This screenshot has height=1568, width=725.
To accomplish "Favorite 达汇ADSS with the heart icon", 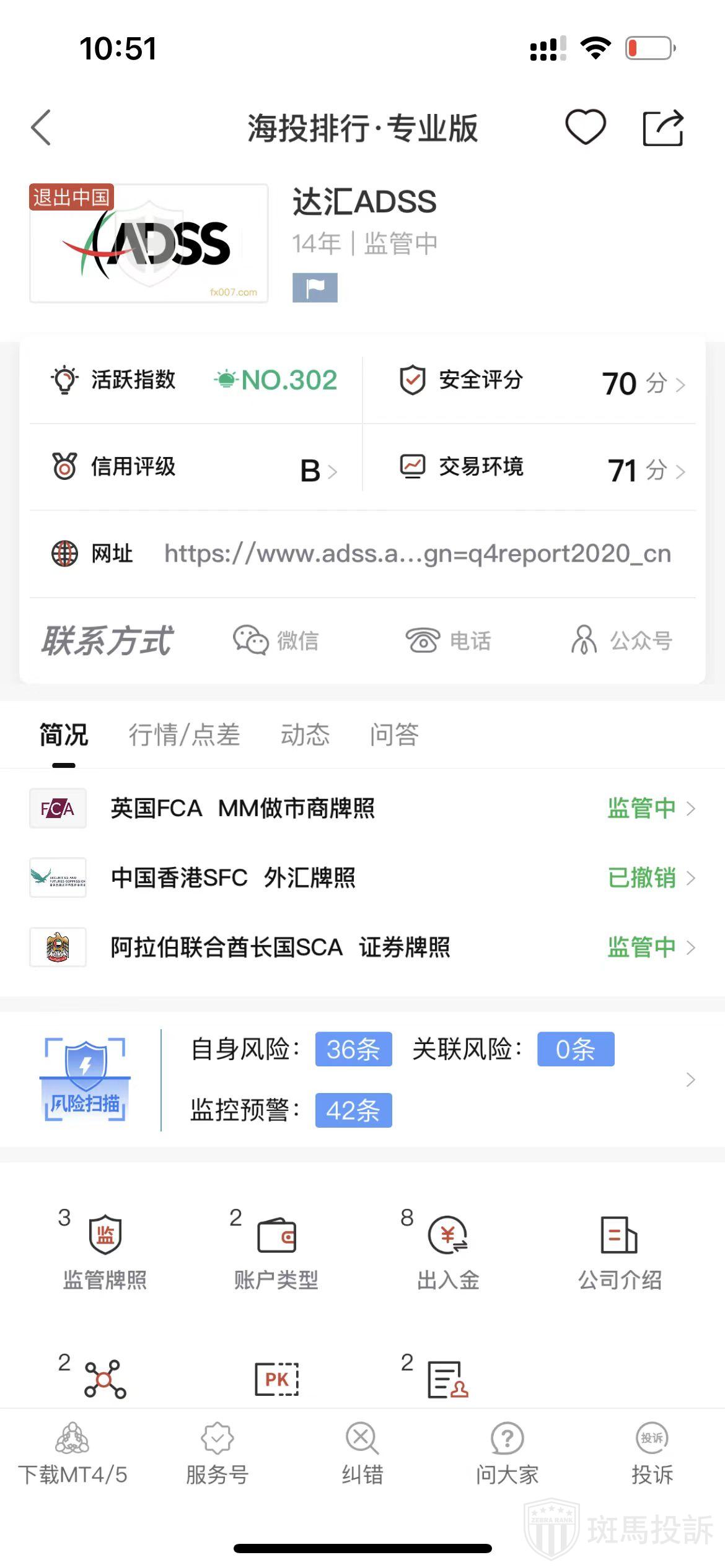I will pyautogui.click(x=585, y=128).
